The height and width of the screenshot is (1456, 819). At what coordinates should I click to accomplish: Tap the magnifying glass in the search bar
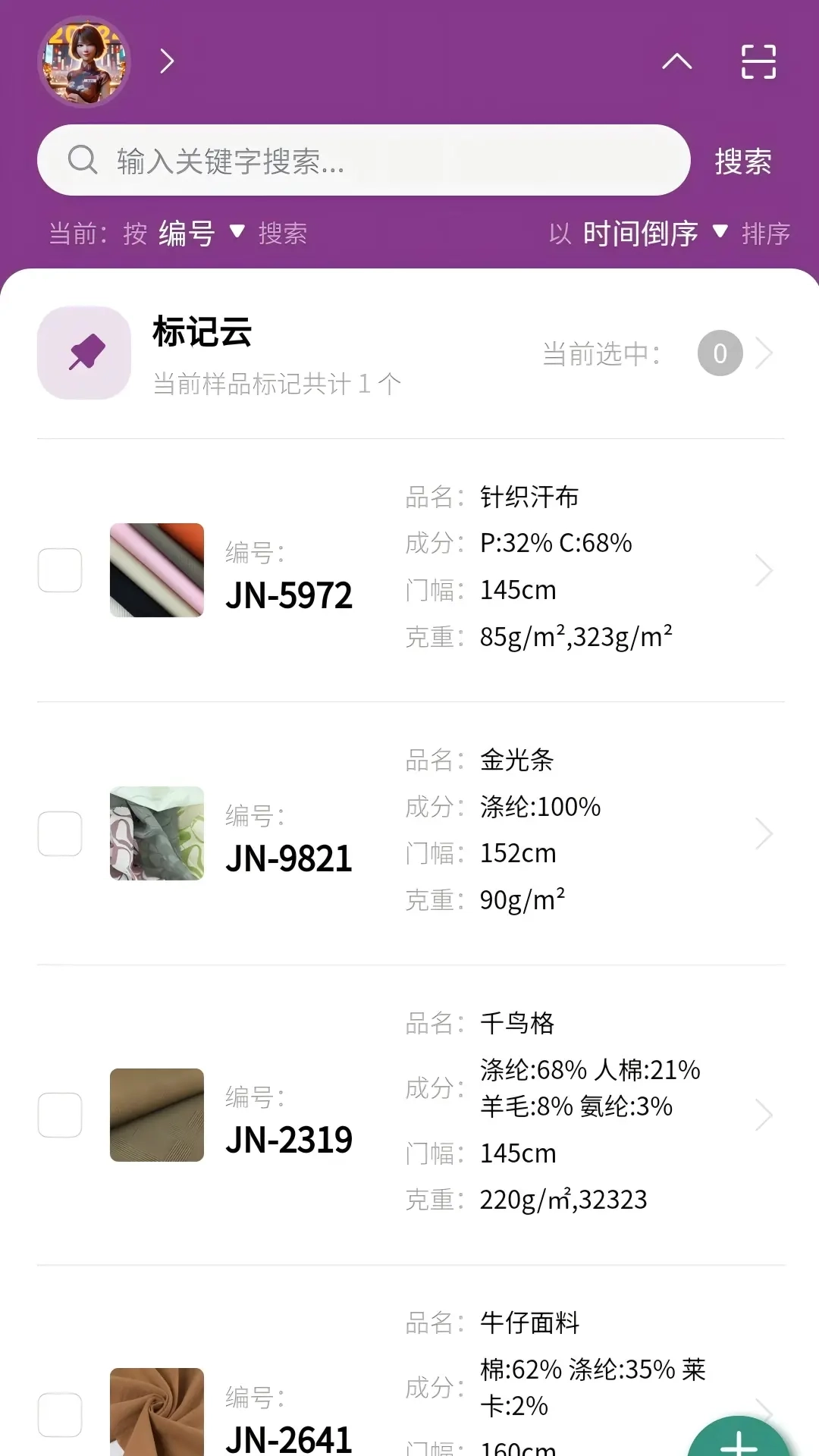click(83, 160)
